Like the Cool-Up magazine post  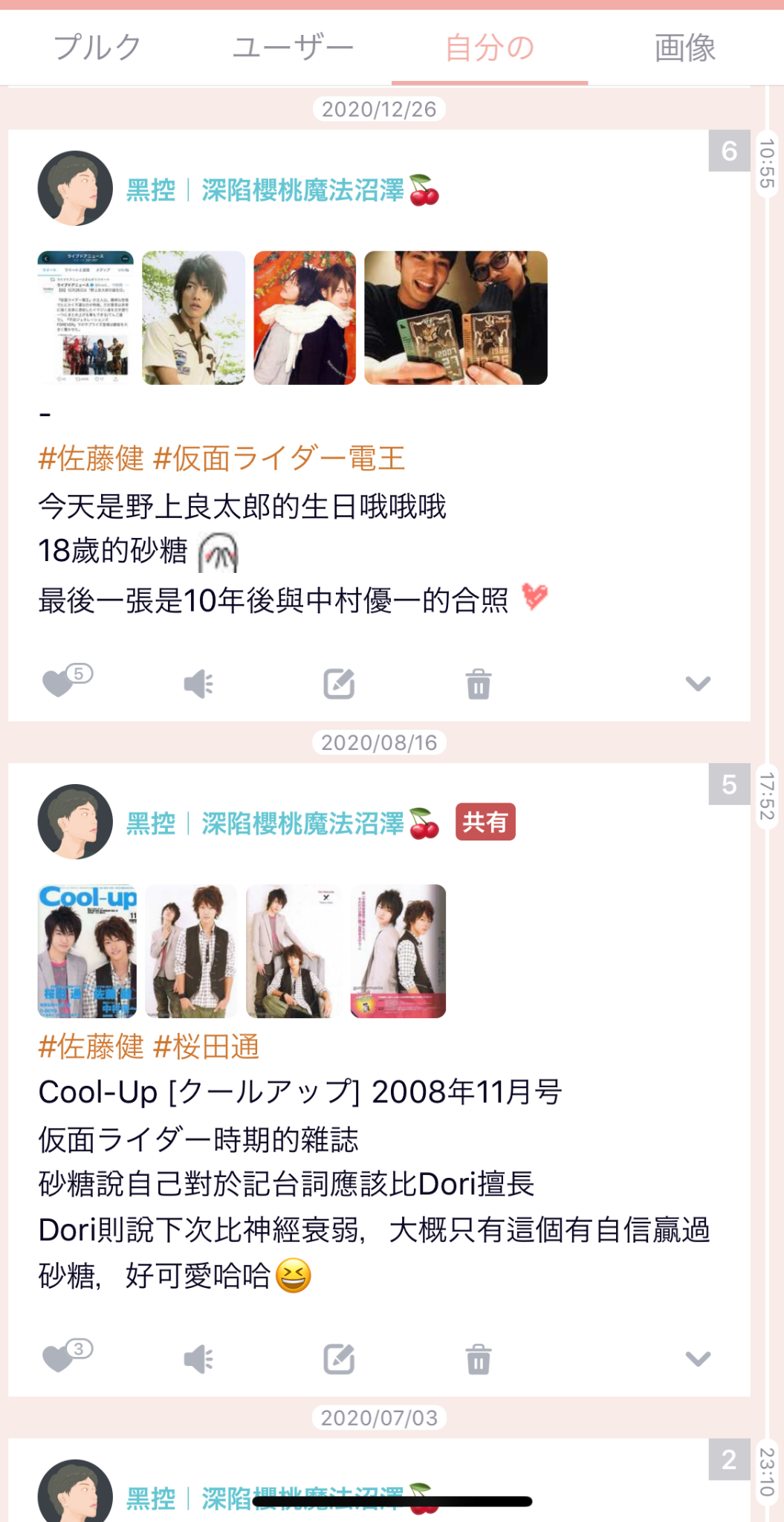59,1358
